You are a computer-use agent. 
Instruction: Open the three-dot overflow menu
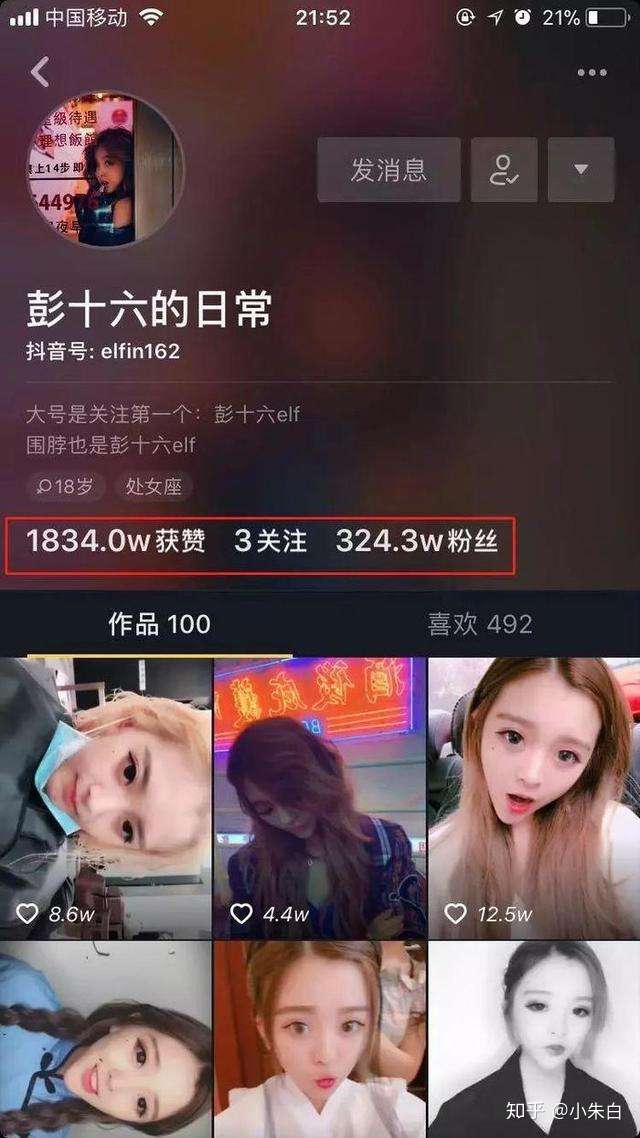591,72
